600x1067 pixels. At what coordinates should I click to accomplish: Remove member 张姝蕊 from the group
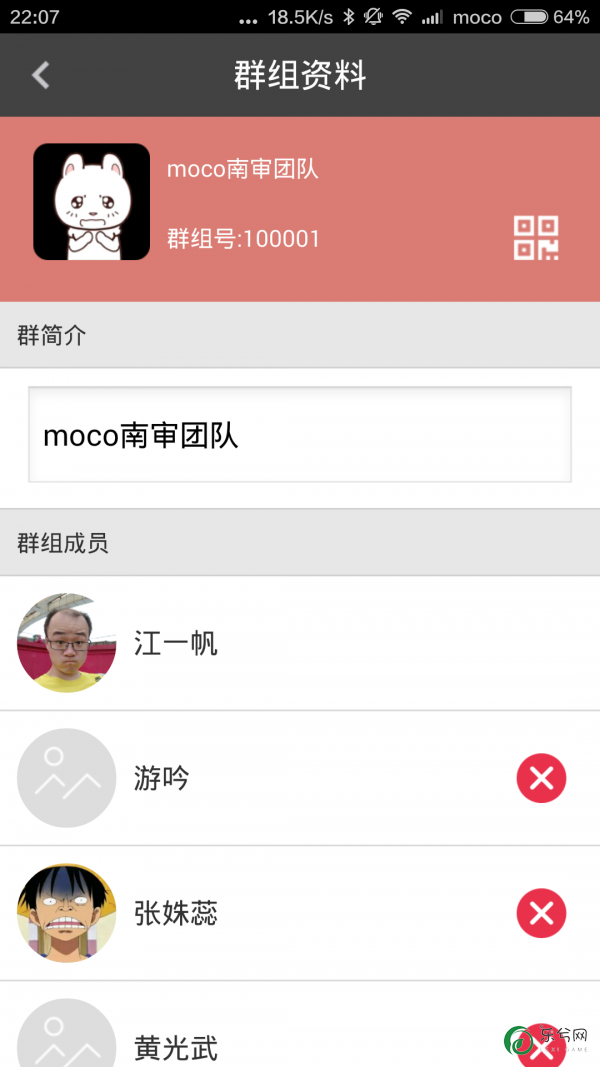tap(541, 913)
